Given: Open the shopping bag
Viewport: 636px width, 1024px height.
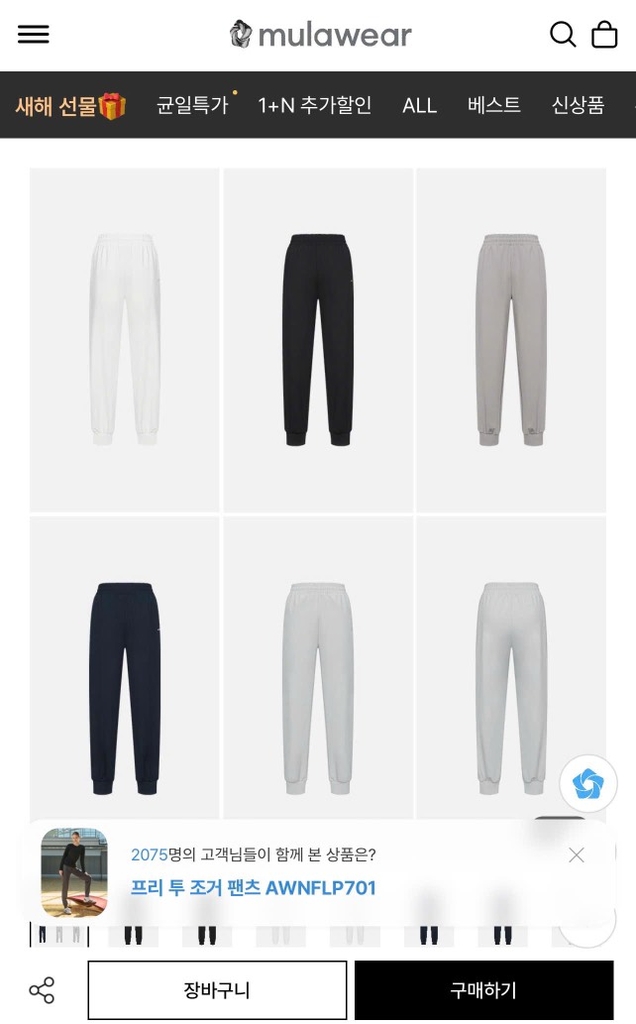Looking at the screenshot, I should click(605, 34).
